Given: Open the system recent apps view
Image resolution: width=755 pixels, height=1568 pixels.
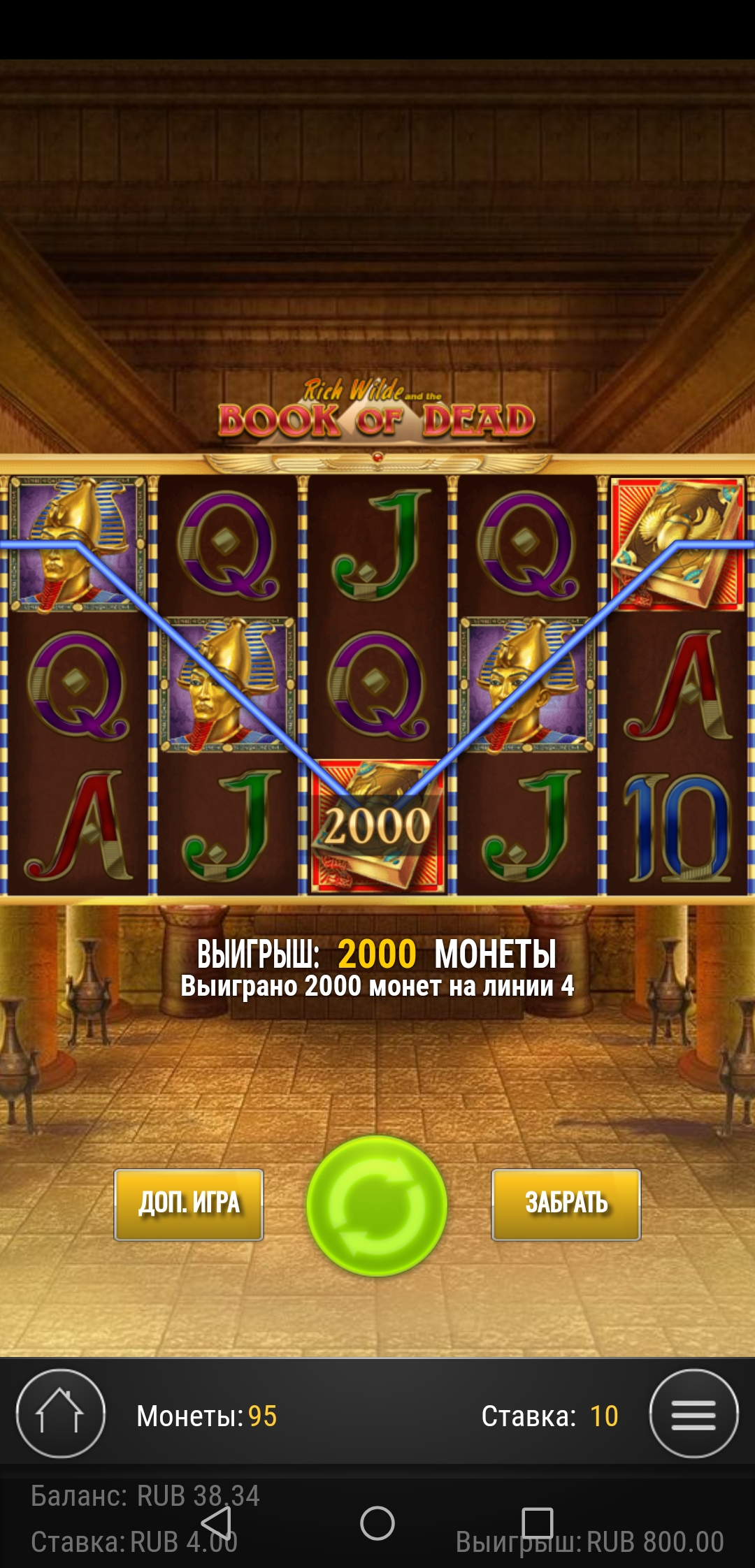Looking at the screenshot, I should [x=538, y=1523].
